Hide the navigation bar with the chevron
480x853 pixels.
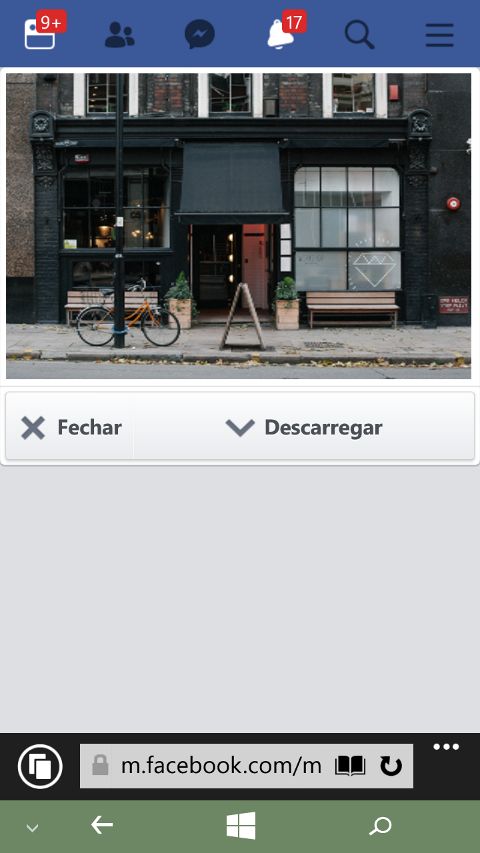coord(33,828)
